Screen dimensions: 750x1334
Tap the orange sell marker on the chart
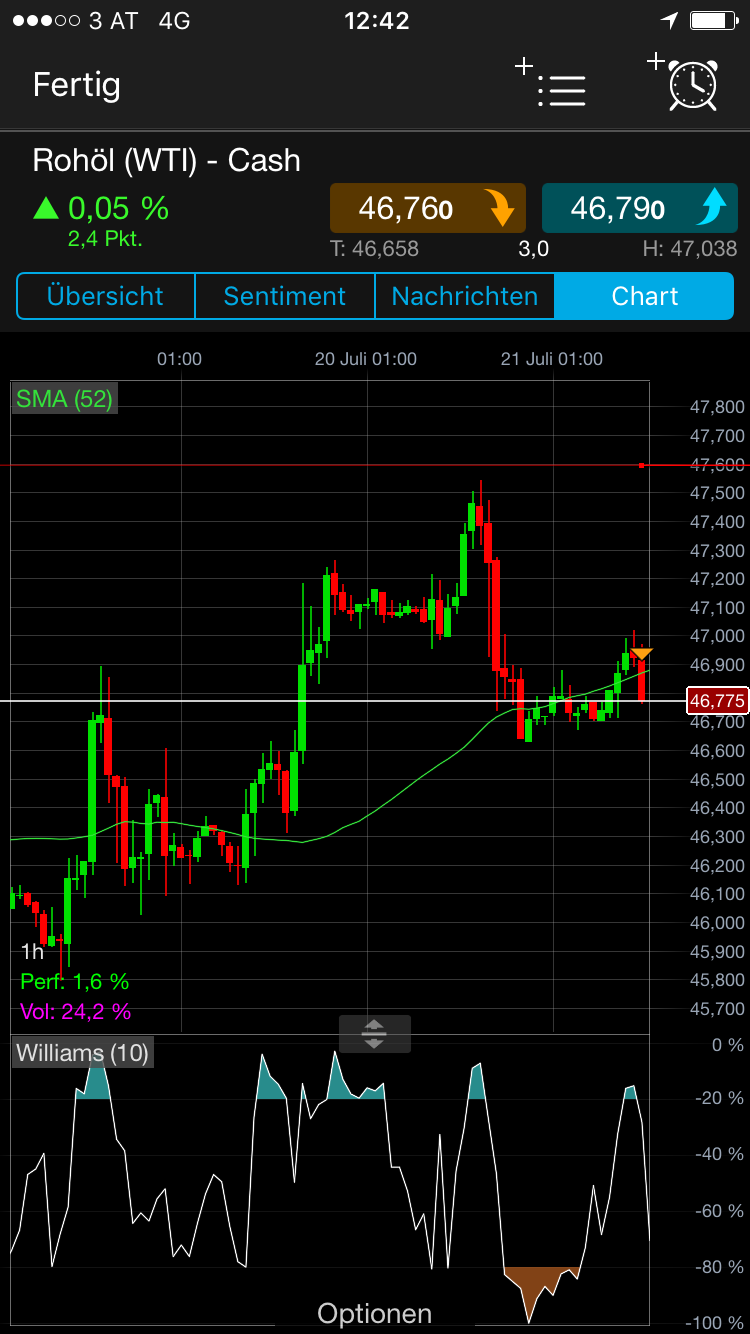coord(641,651)
